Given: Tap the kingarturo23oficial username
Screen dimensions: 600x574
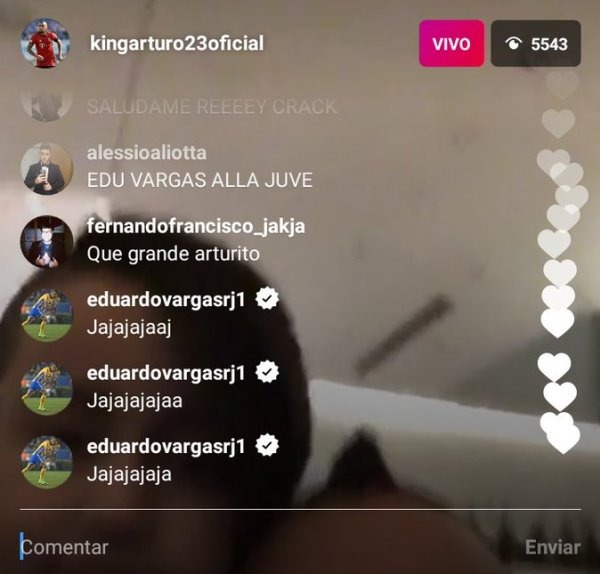Looking at the screenshot, I should (x=176, y=44).
